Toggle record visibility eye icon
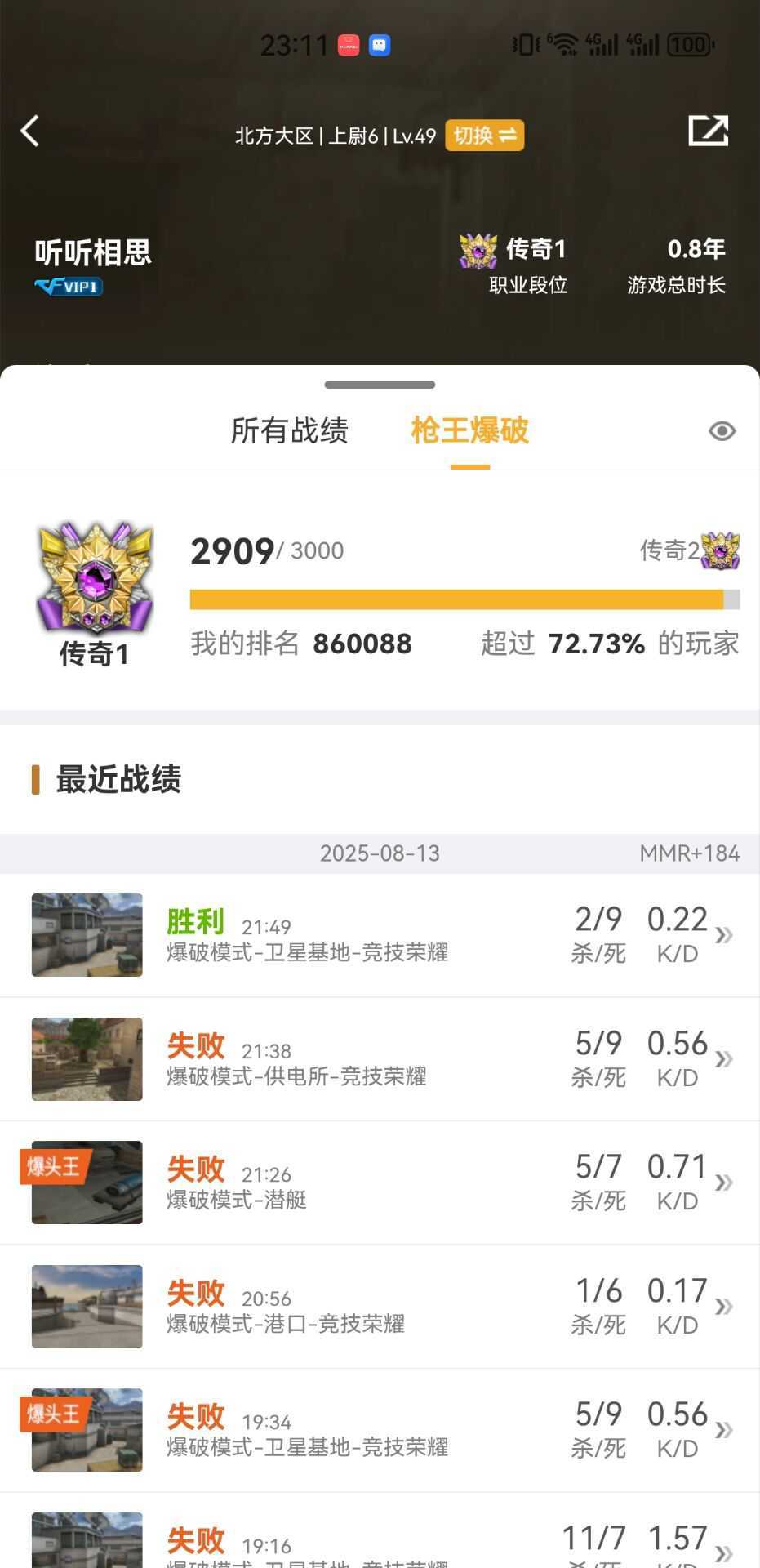 [722, 431]
